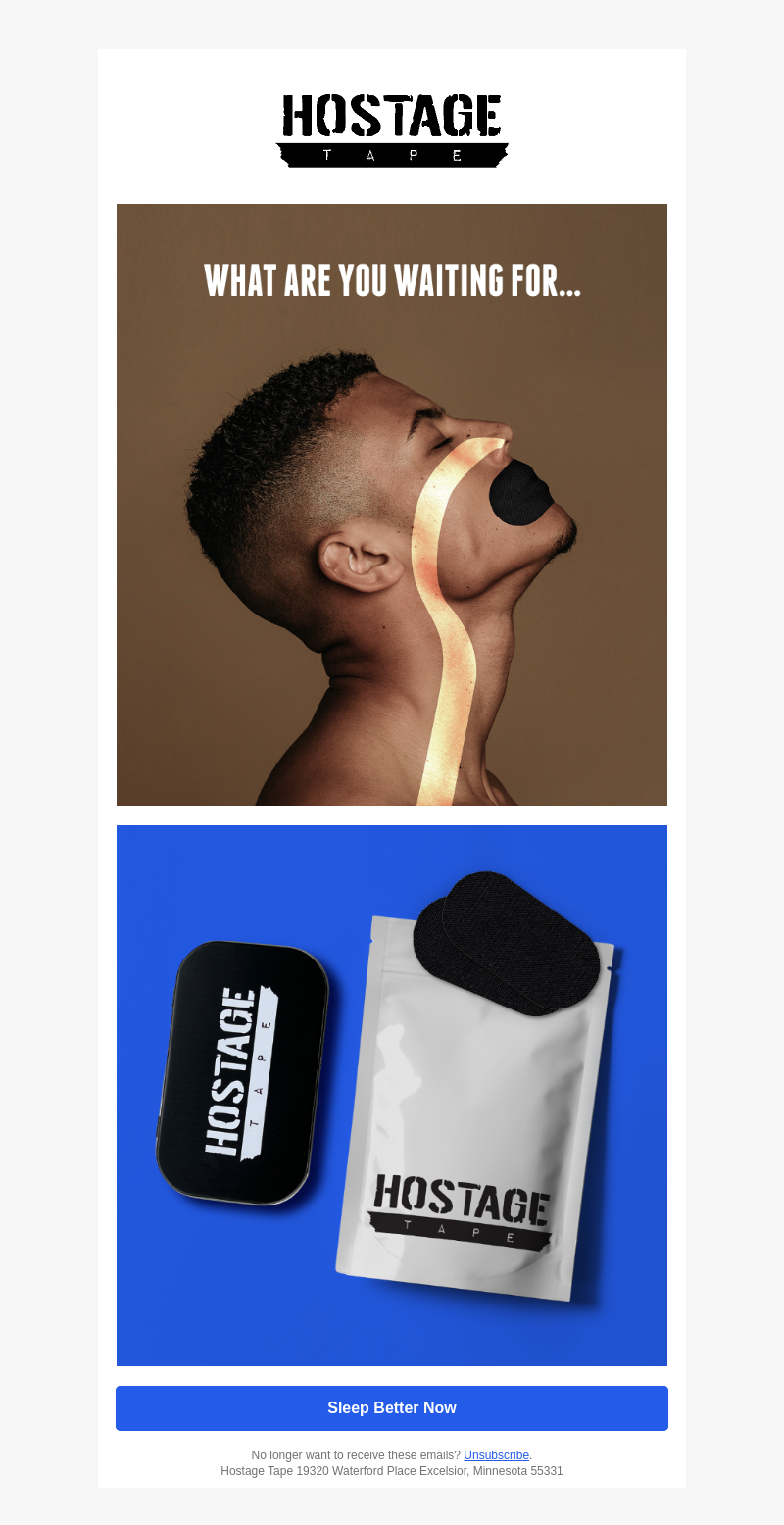Image resolution: width=784 pixels, height=1525 pixels.
Task: Open the Unsubscribe link
Action: (496, 1455)
